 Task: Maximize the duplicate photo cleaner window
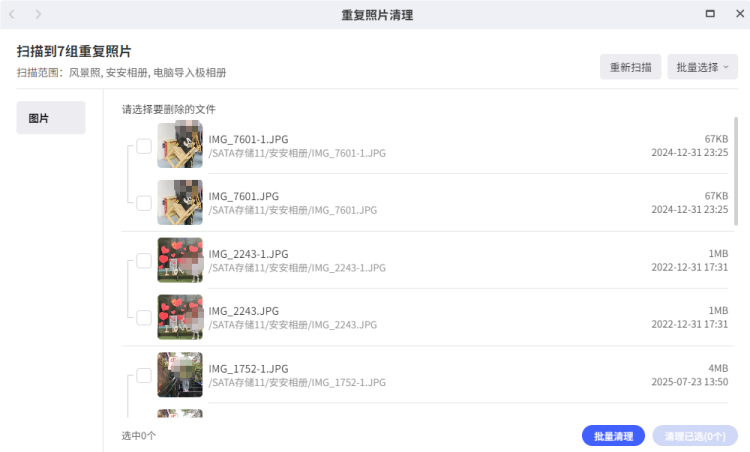709,14
